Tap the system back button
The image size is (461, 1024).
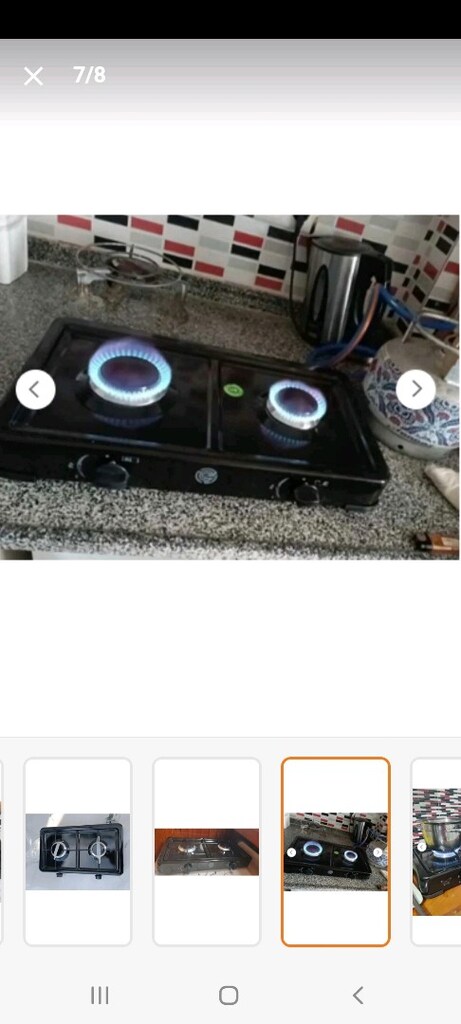[358, 995]
